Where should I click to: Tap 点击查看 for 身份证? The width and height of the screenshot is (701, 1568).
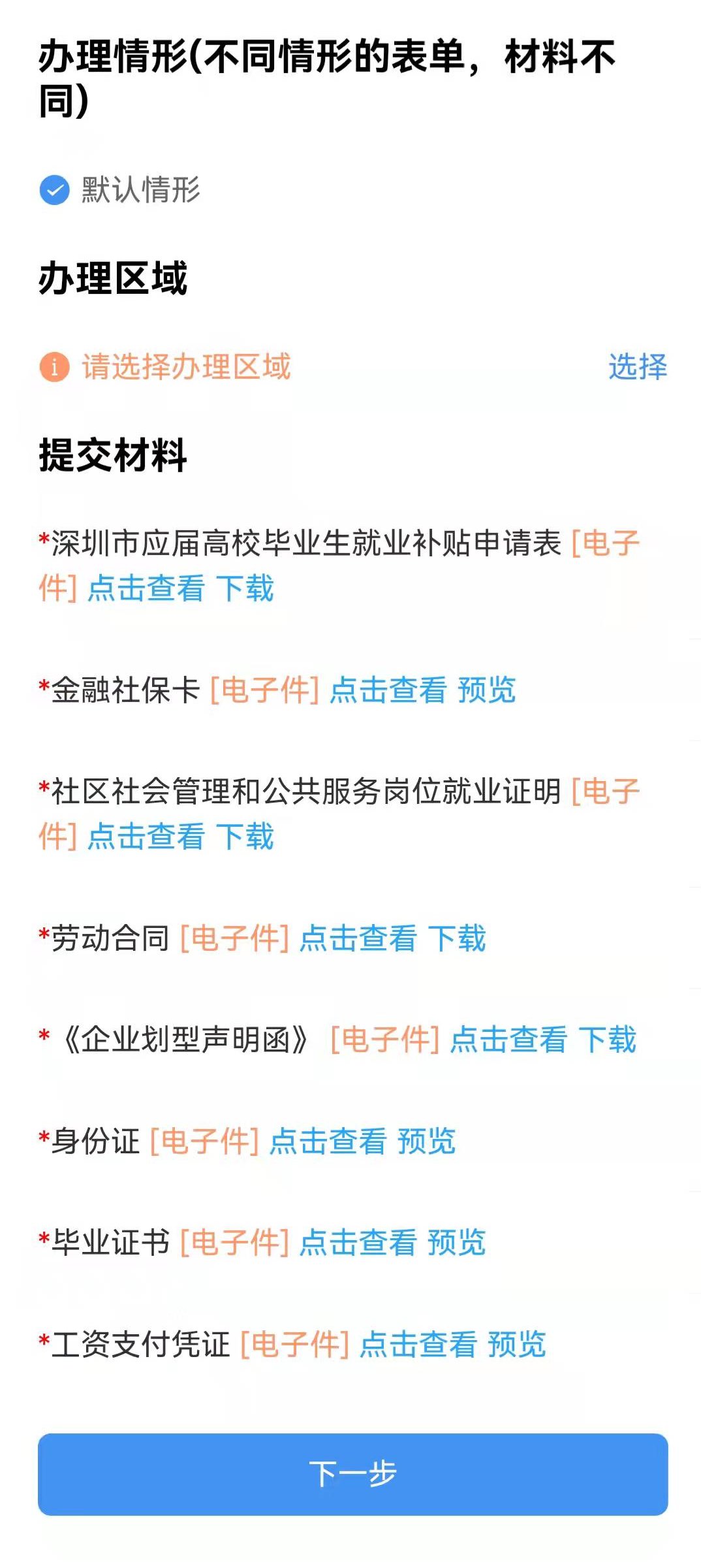click(328, 1142)
